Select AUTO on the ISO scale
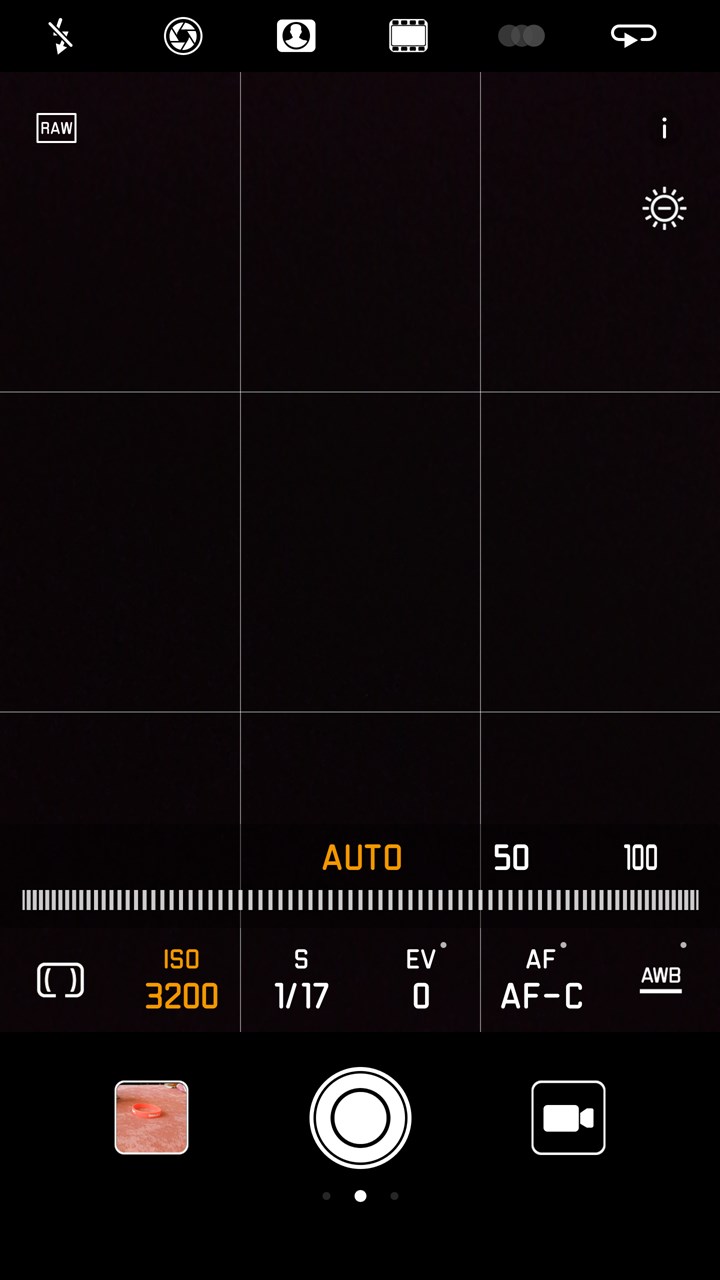The image size is (720, 1280). click(362, 858)
